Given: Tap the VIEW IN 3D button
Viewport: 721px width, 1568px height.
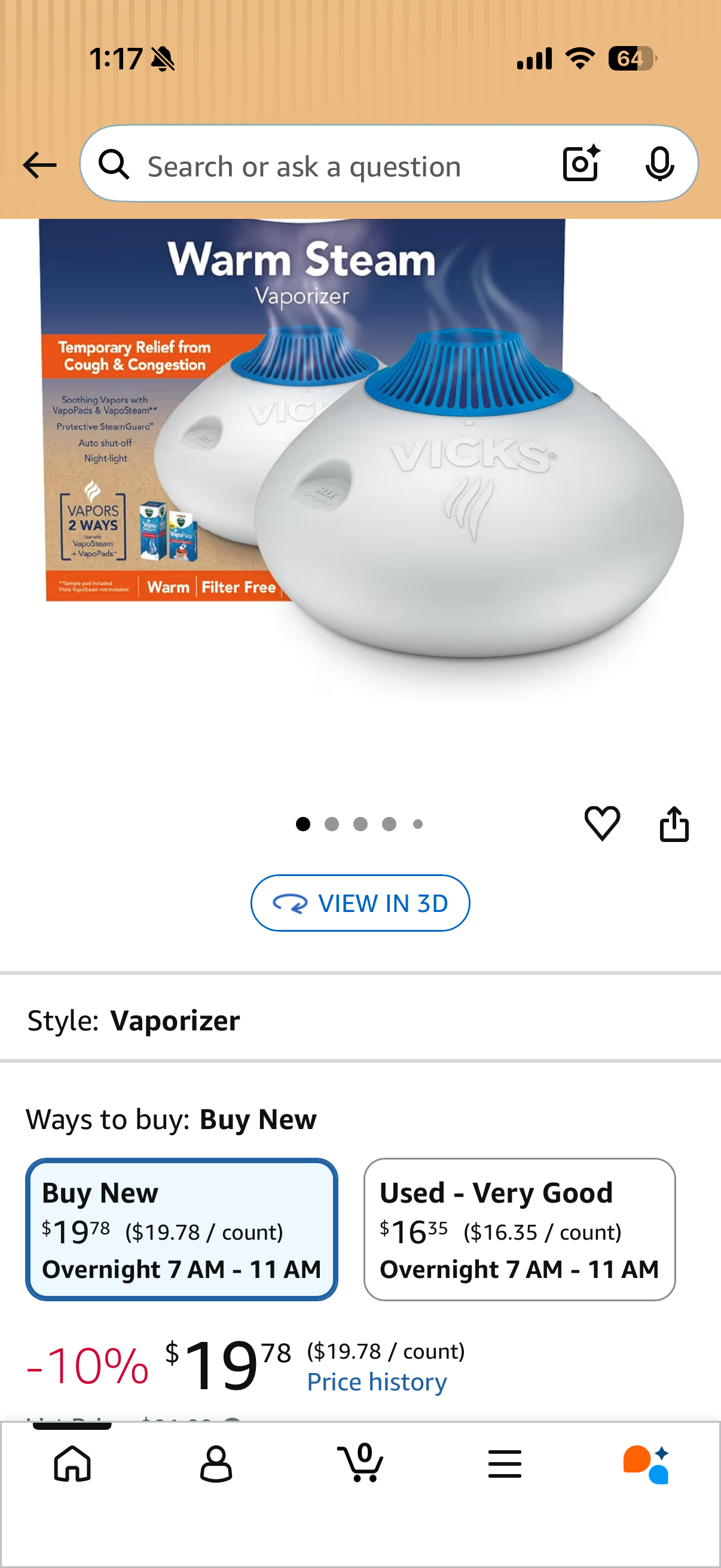Looking at the screenshot, I should (x=360, y=902).
